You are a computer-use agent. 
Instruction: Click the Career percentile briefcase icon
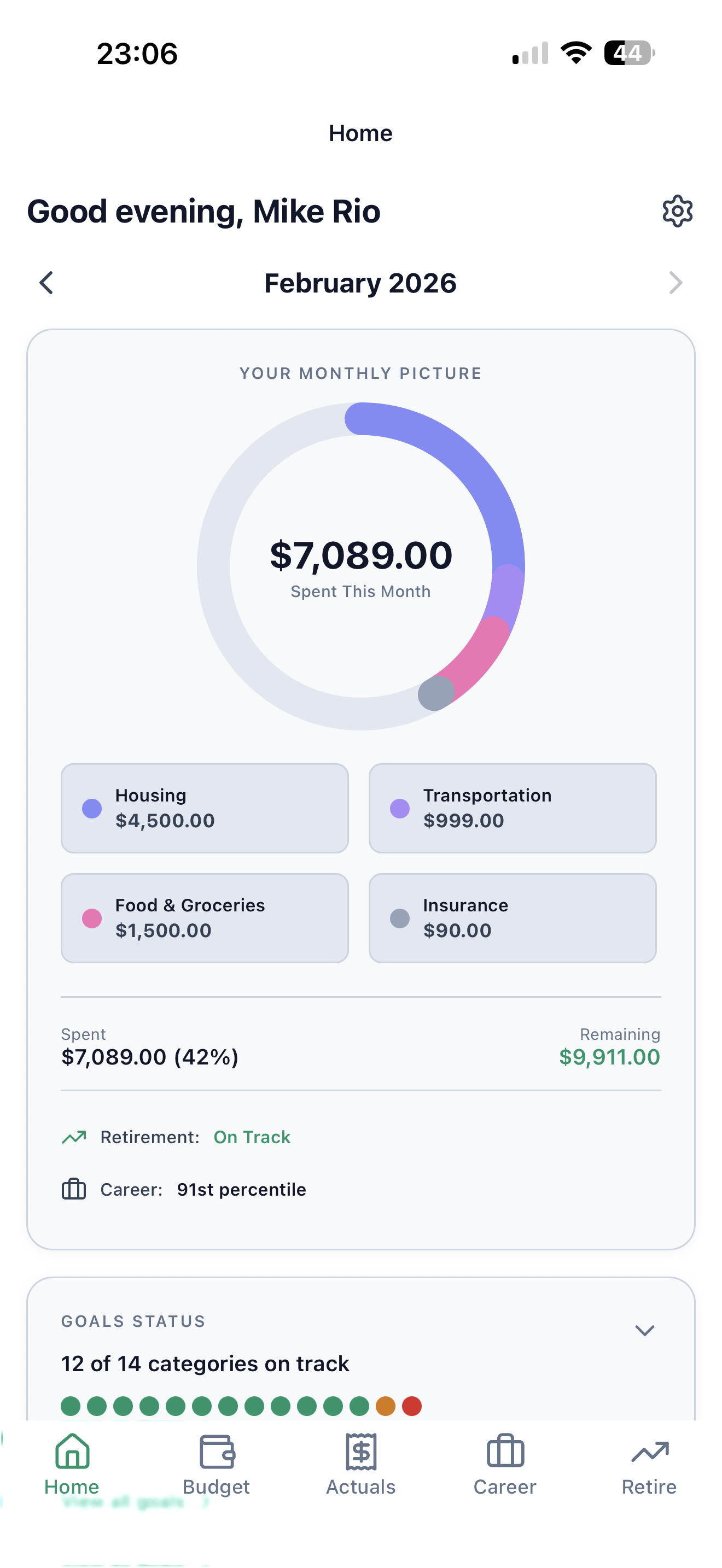tap(73, 1189)
